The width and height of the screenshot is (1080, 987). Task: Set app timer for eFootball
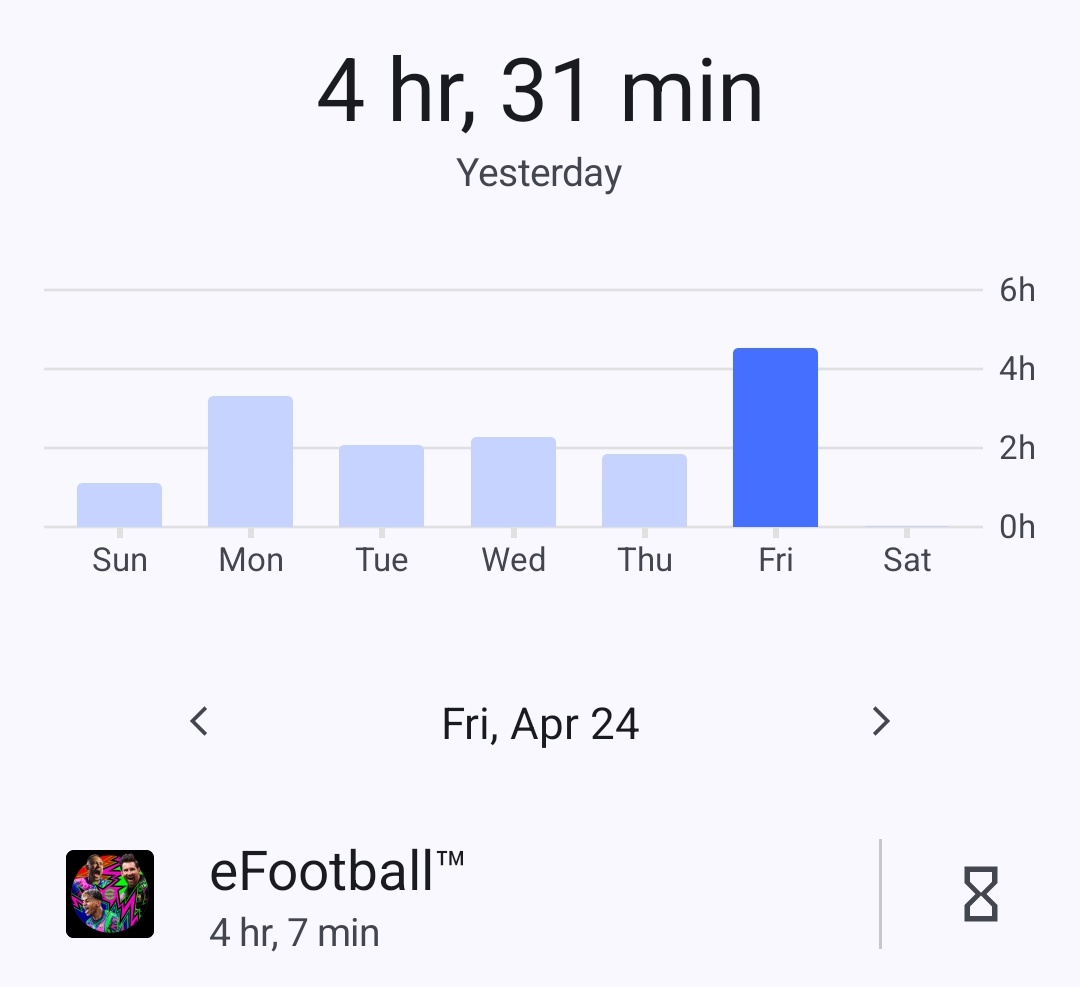(980, 894)
